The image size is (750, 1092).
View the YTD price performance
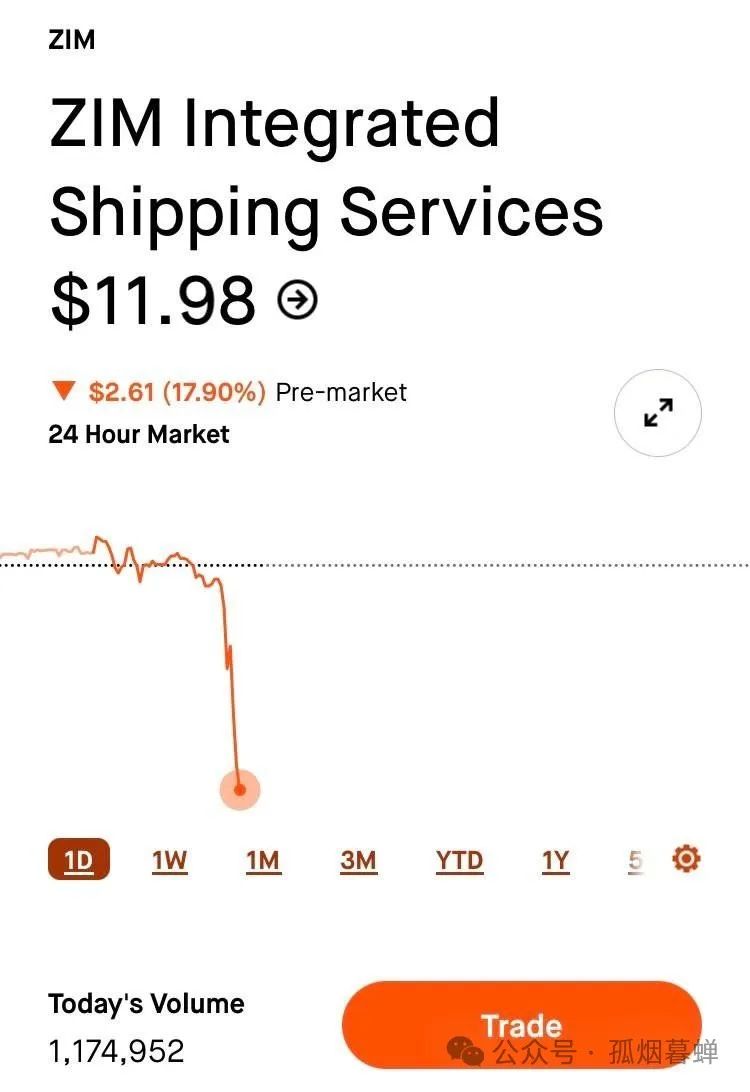click(459, 860)
